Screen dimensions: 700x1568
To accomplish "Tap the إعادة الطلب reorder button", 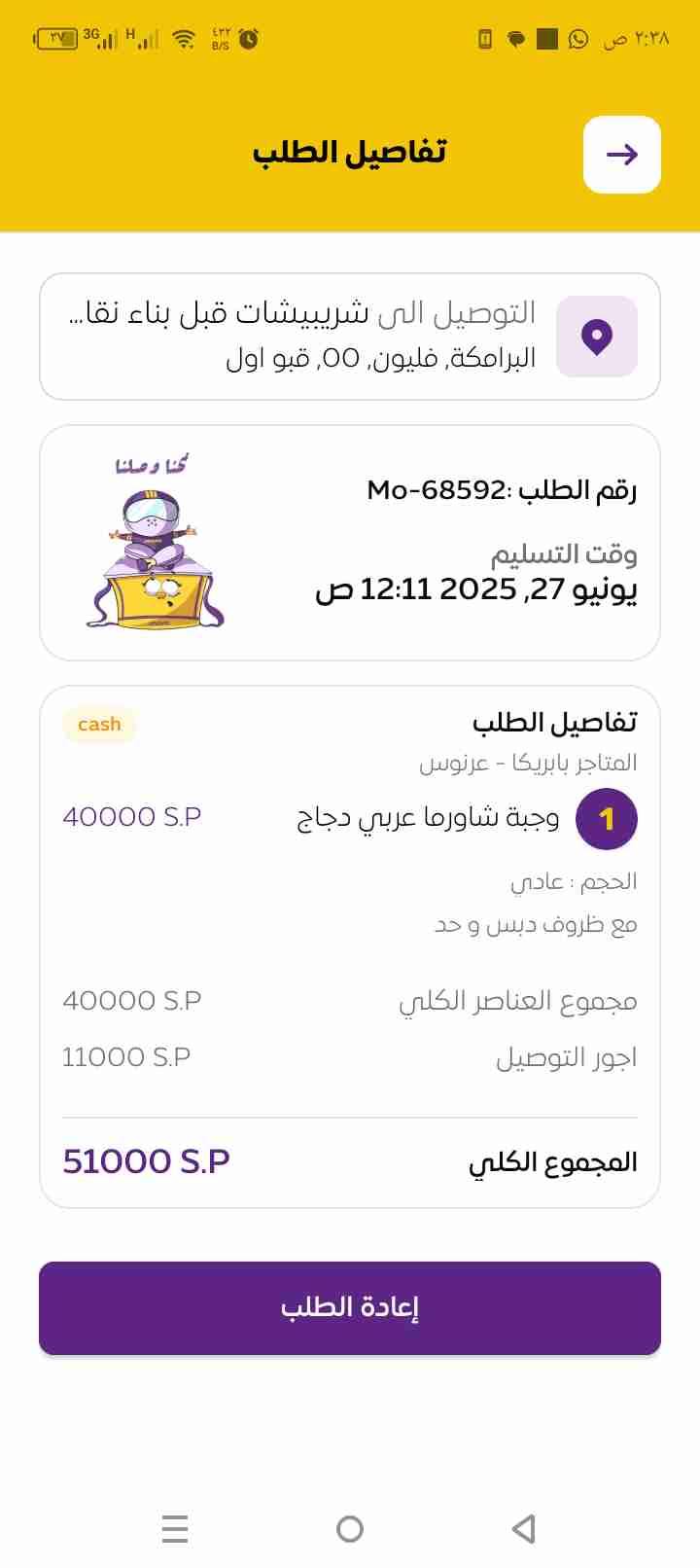I will click(350, 1307).
